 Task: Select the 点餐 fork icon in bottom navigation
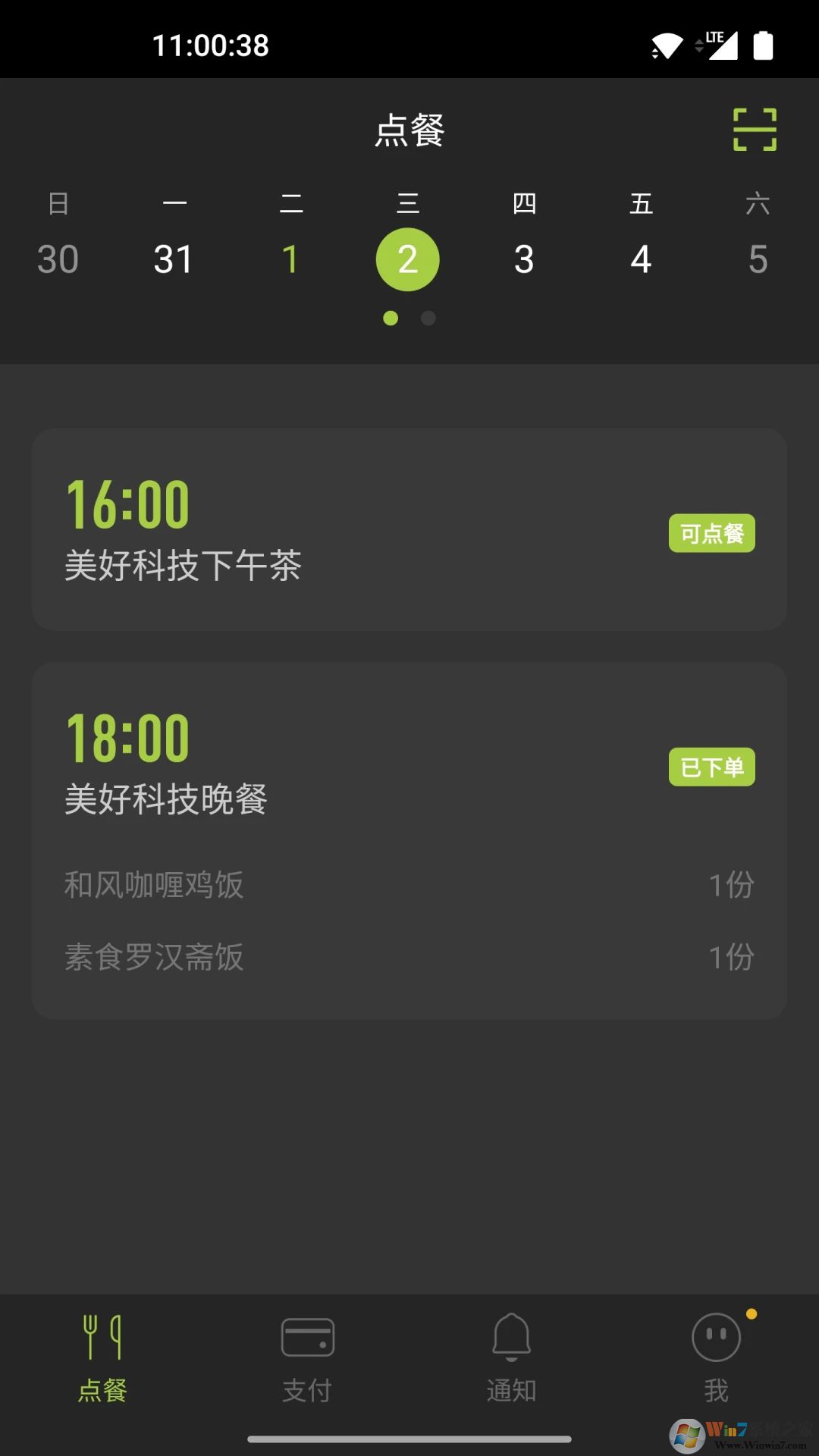(x=102, y=1338)
